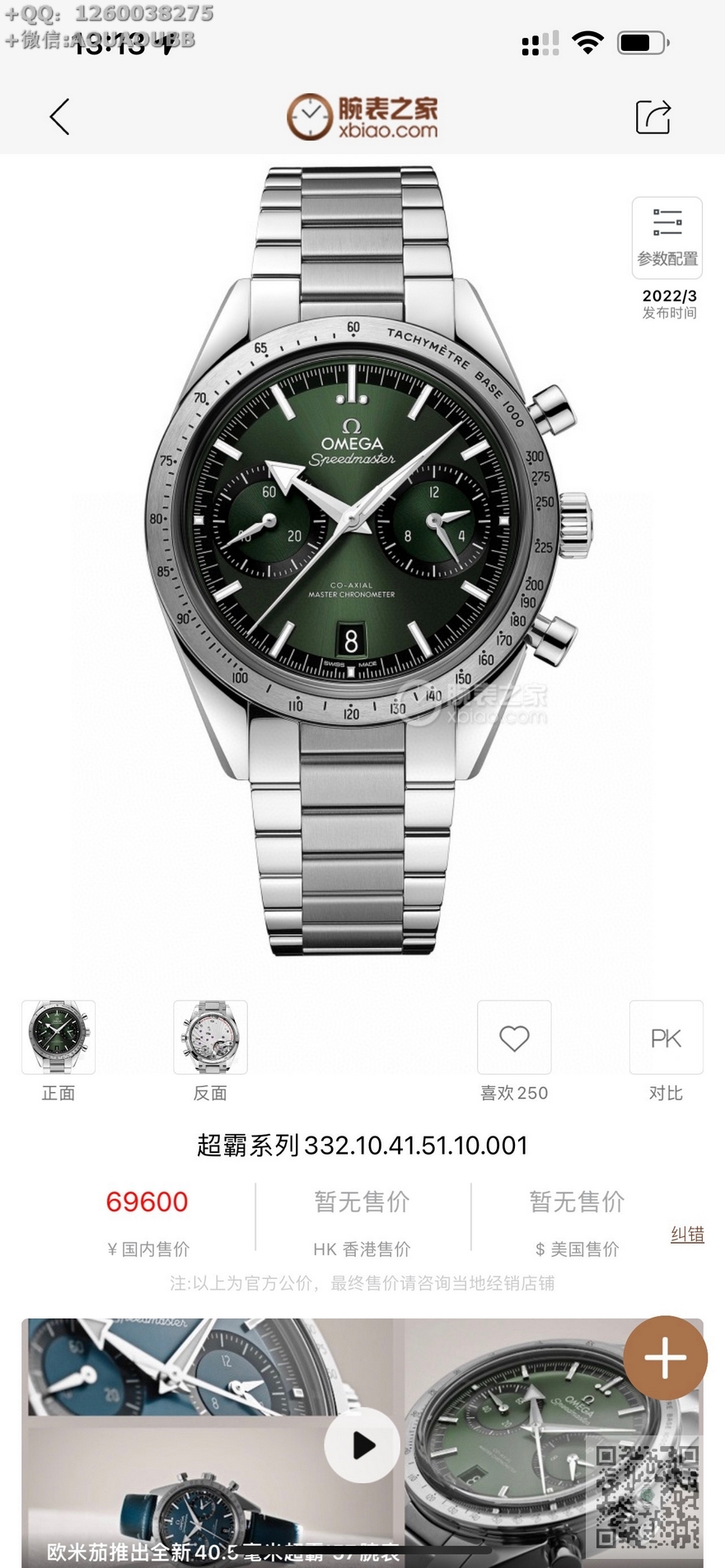Tap the 纠错 error correction link
This screenshot has width=725, height=1568.
pos(687,1234)
